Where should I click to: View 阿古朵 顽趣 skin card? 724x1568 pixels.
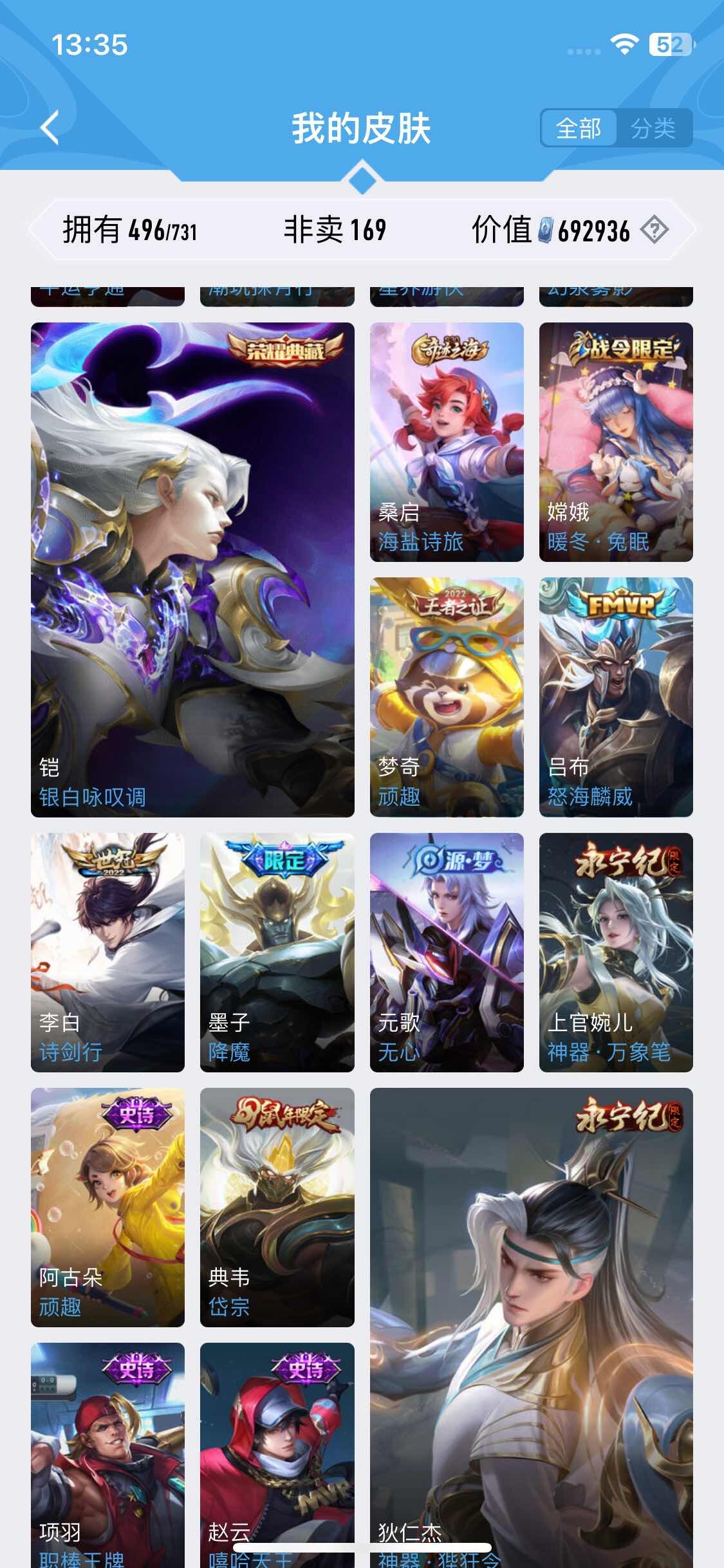107,1207
